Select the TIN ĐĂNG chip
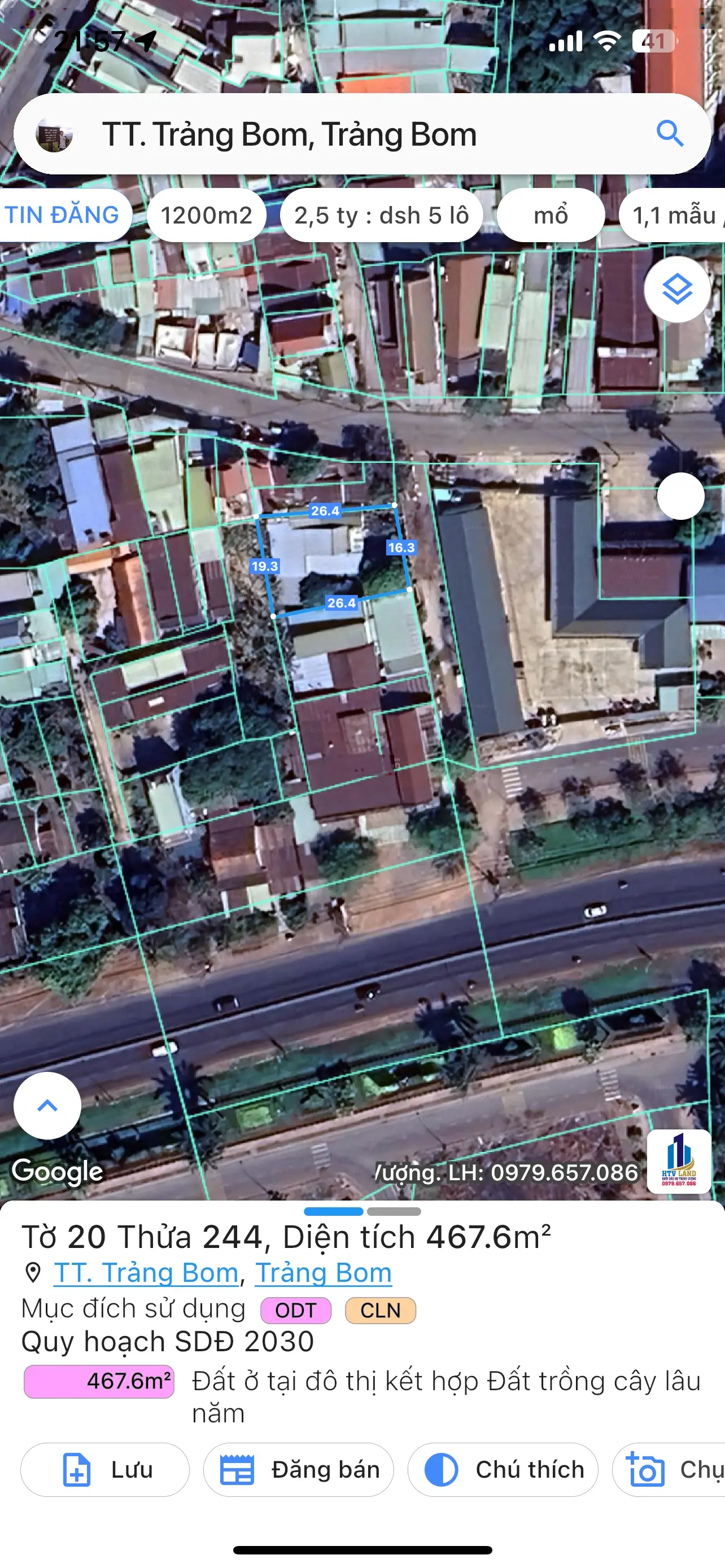The image size is (725, 1568). 62,215
